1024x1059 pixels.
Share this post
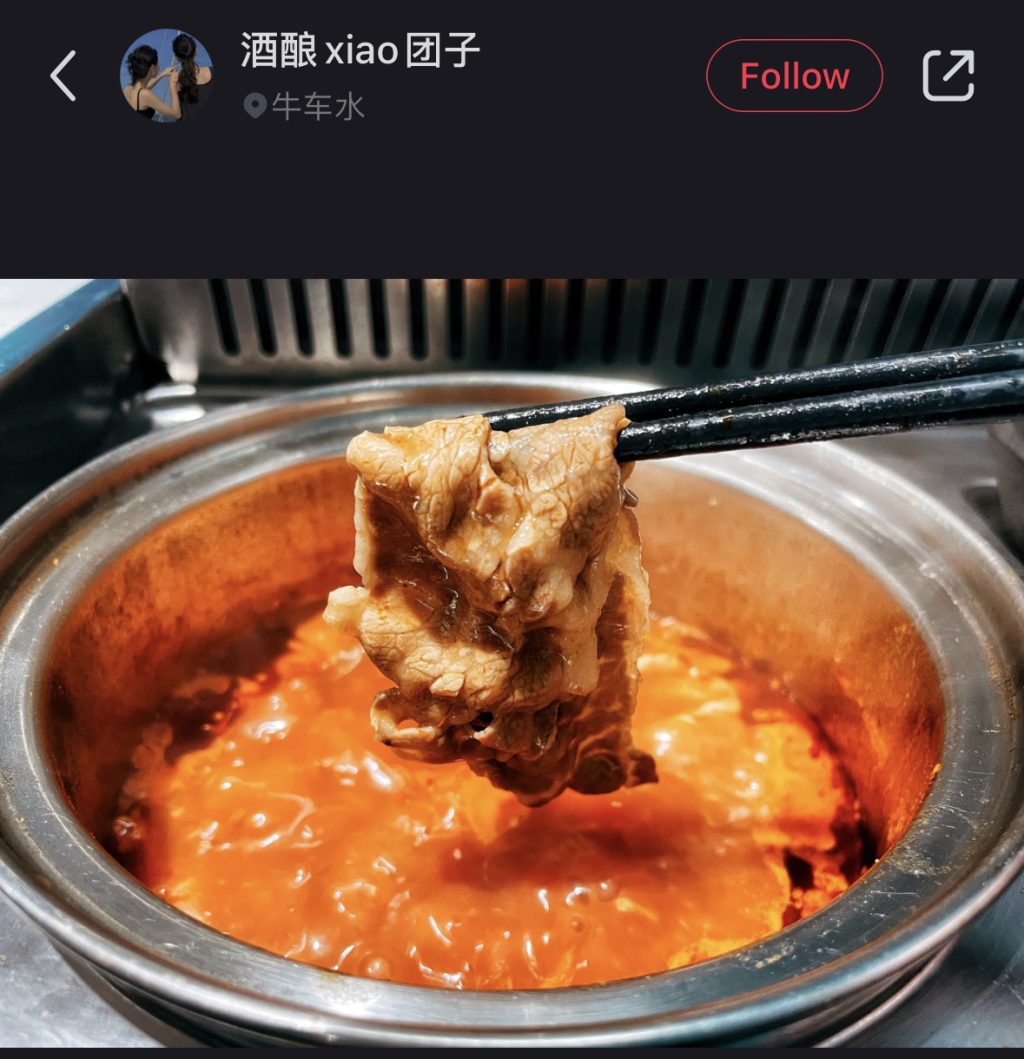pos(947,76)
